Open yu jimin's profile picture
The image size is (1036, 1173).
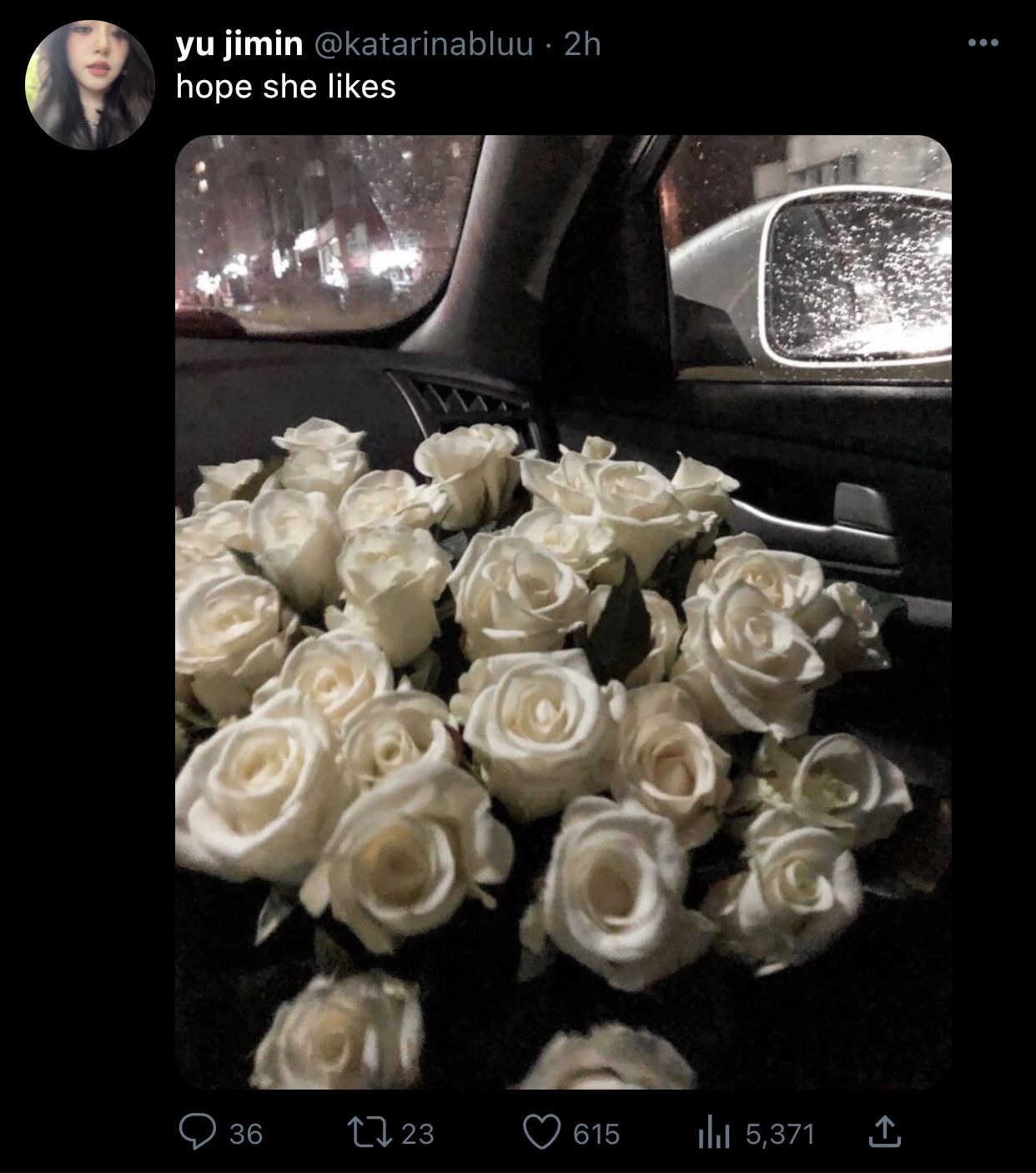(x=89, y=85)
